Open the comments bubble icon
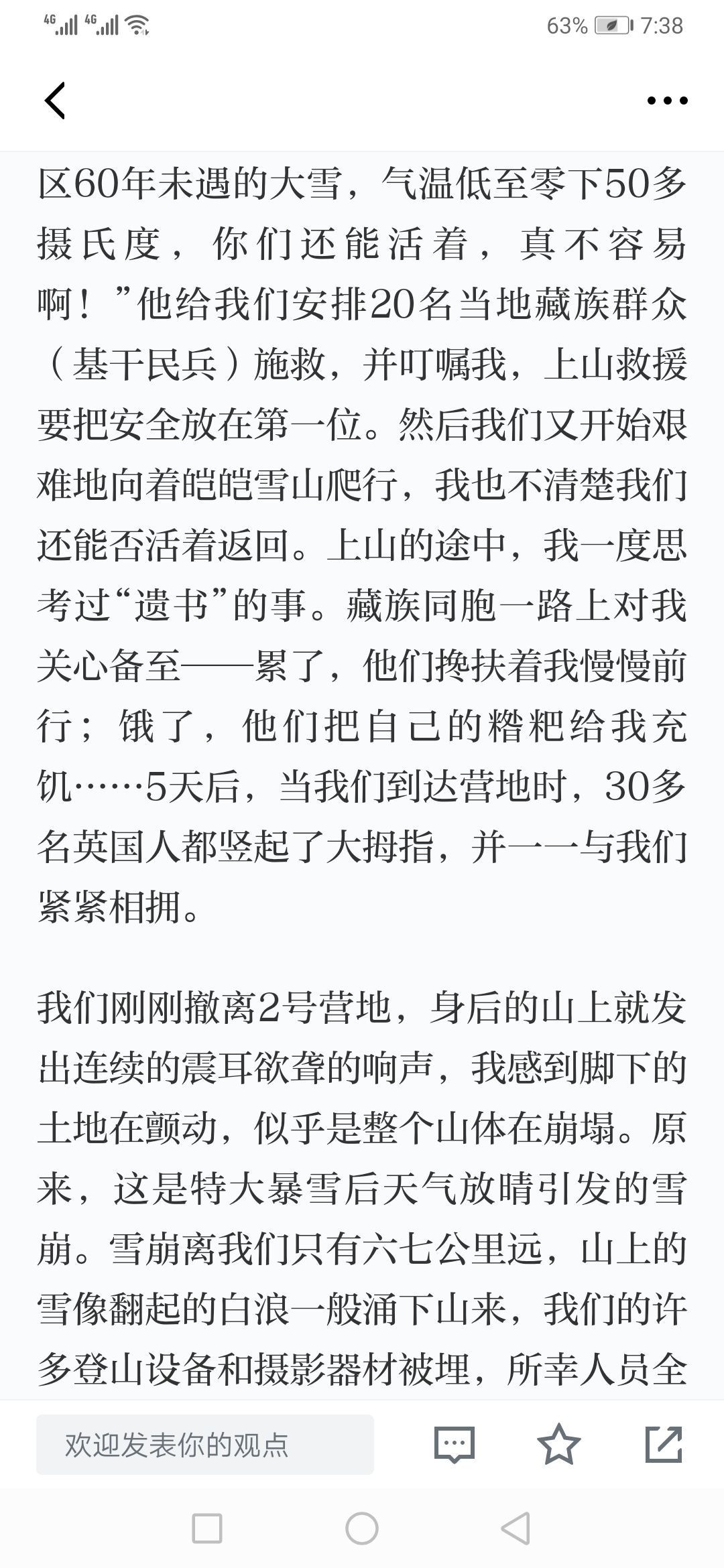 click(455, 1445)
